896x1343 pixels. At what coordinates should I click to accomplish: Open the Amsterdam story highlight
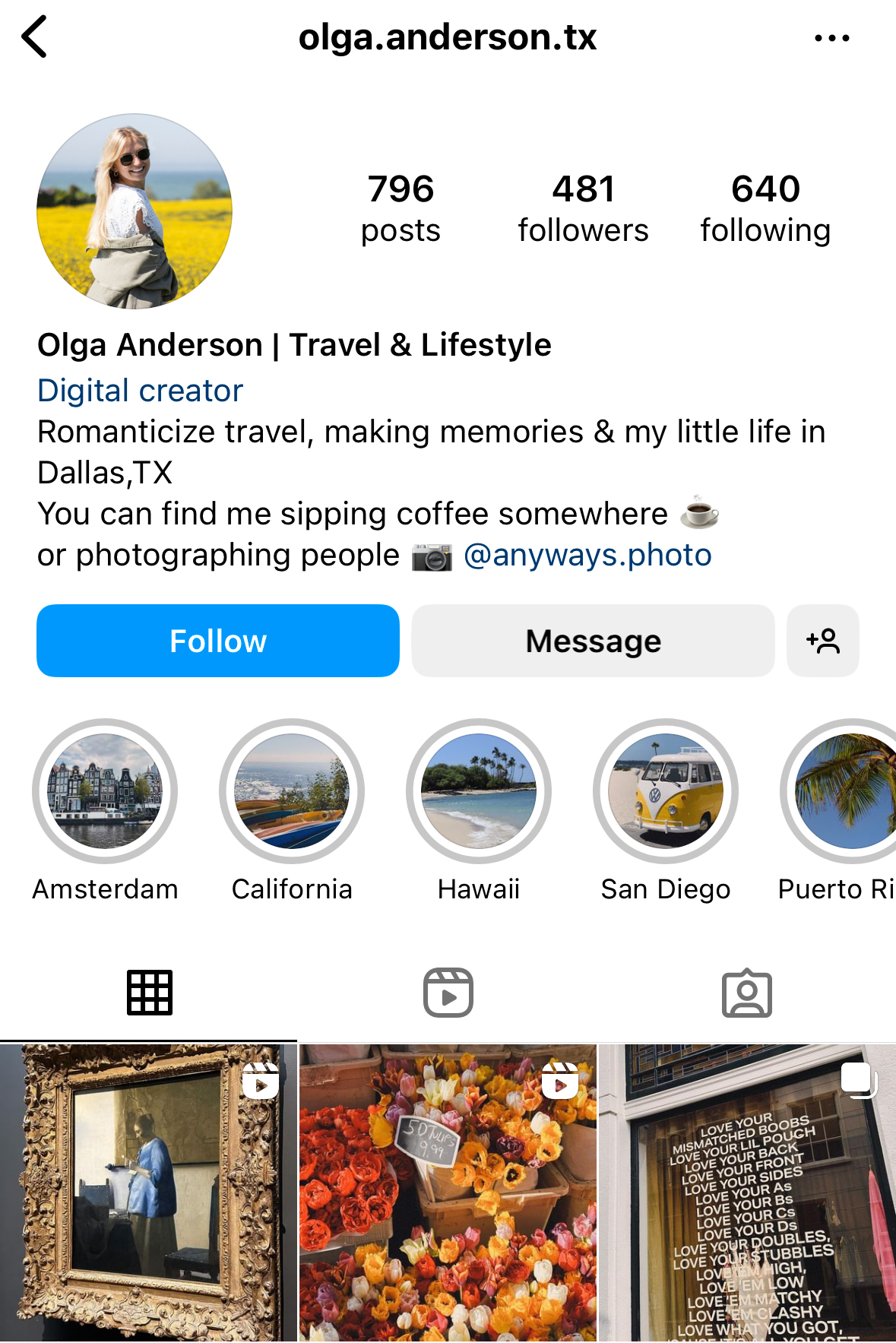[x=105, y=791]
